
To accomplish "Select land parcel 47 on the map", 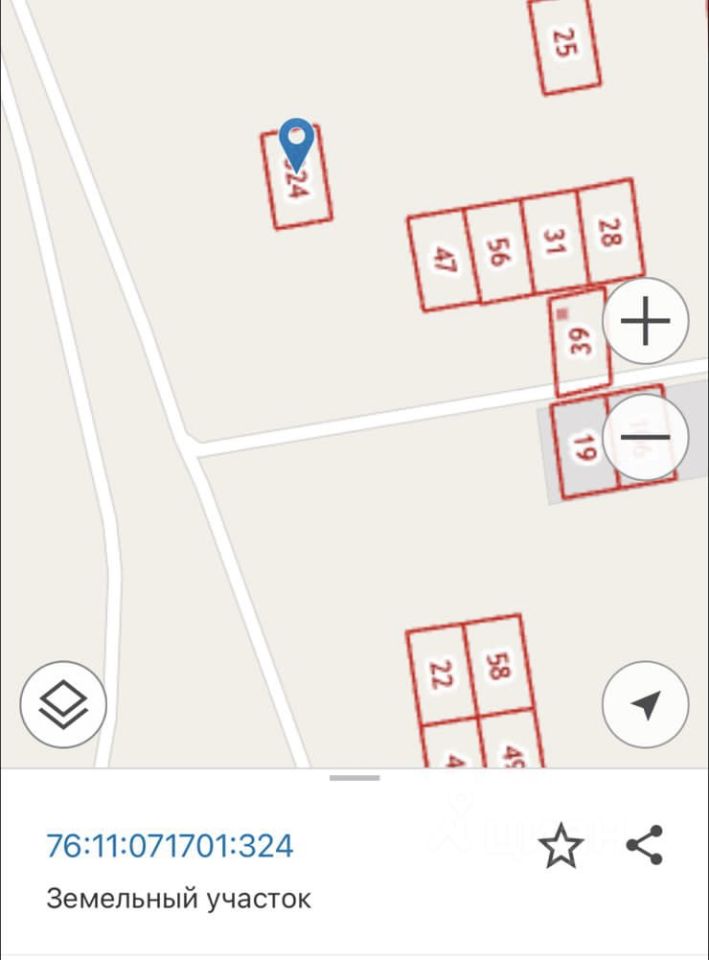I will pos(444,261).
